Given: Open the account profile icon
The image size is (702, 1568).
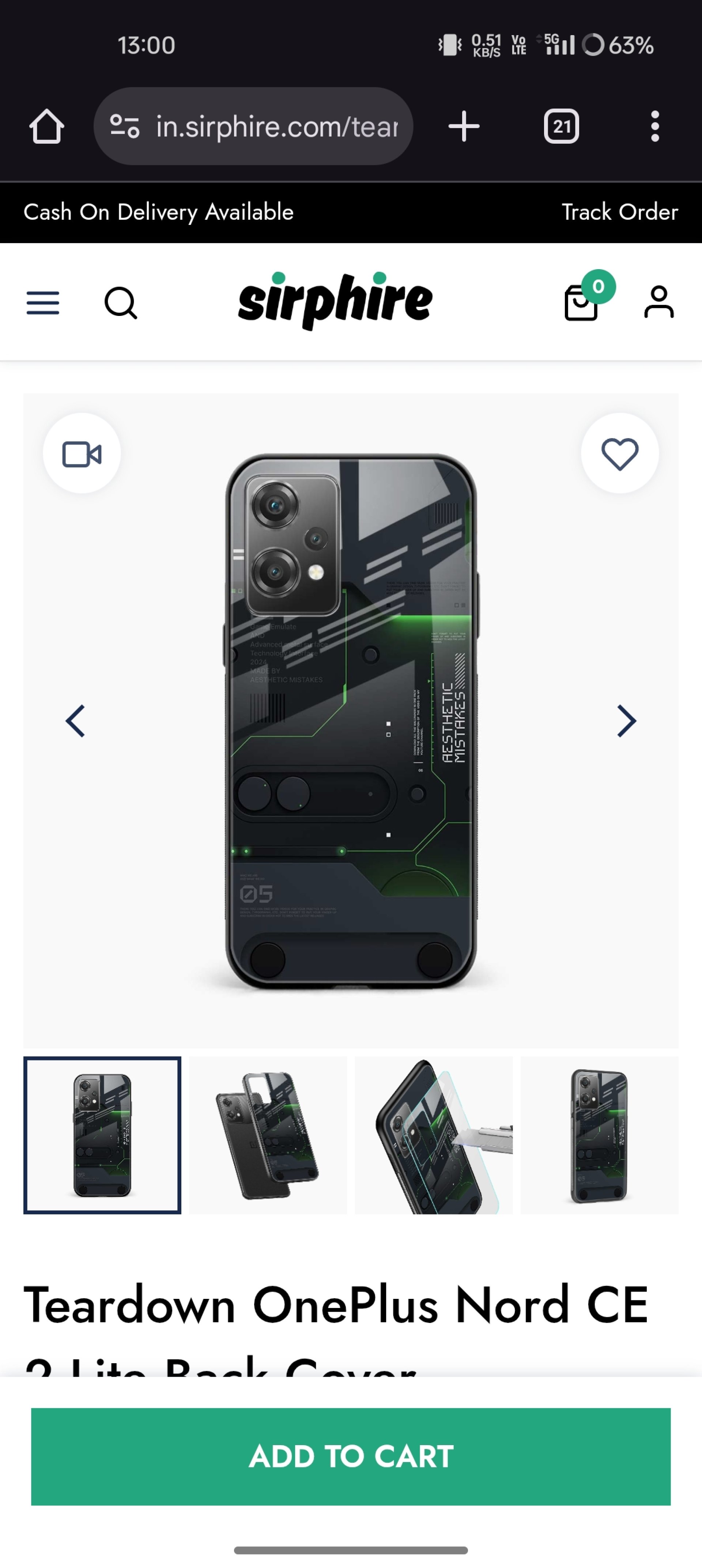Looking at the screenshot, I should click(x=659, y=302).
